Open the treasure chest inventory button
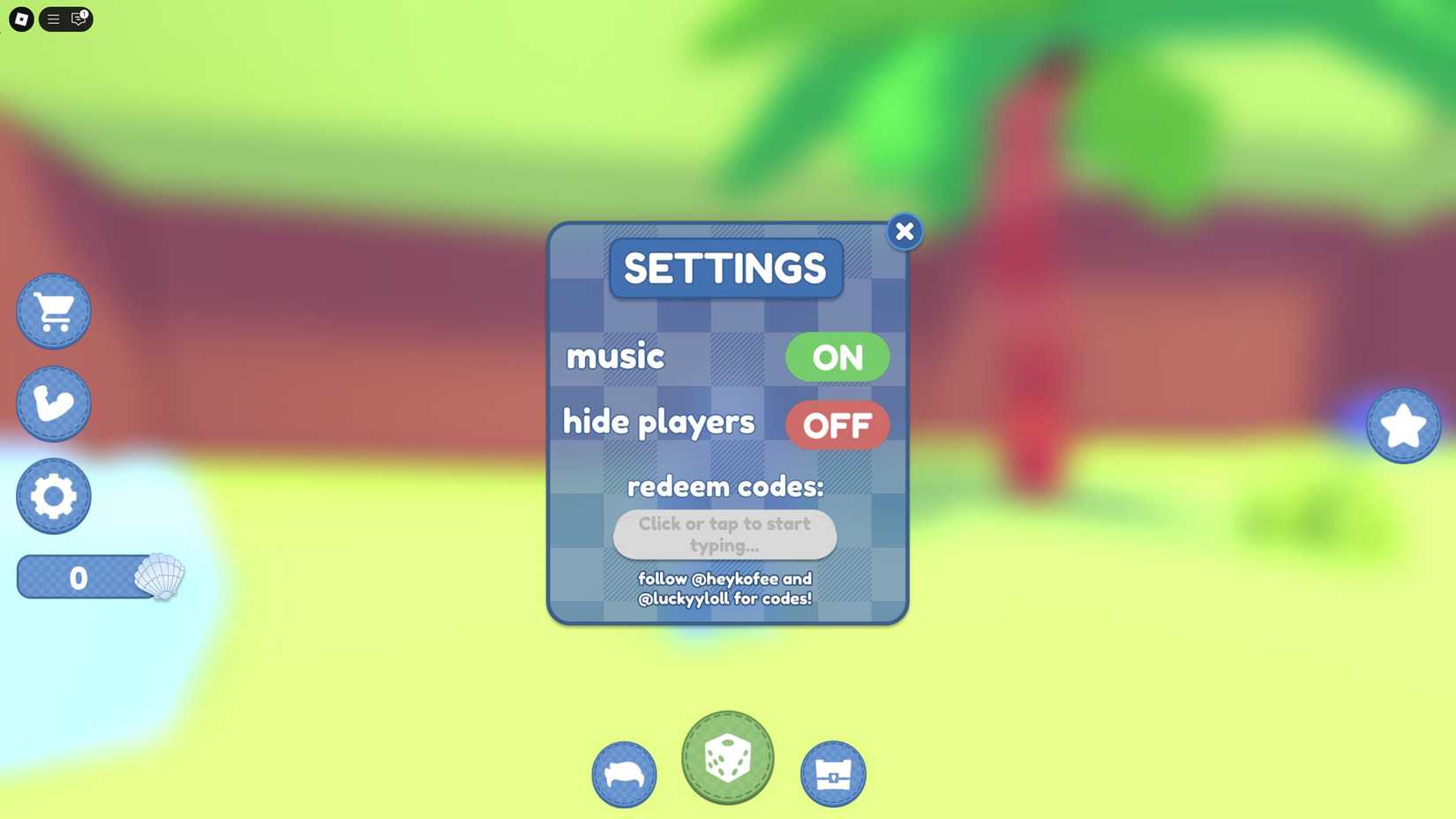1456x819 pixels. coord(833,774)
